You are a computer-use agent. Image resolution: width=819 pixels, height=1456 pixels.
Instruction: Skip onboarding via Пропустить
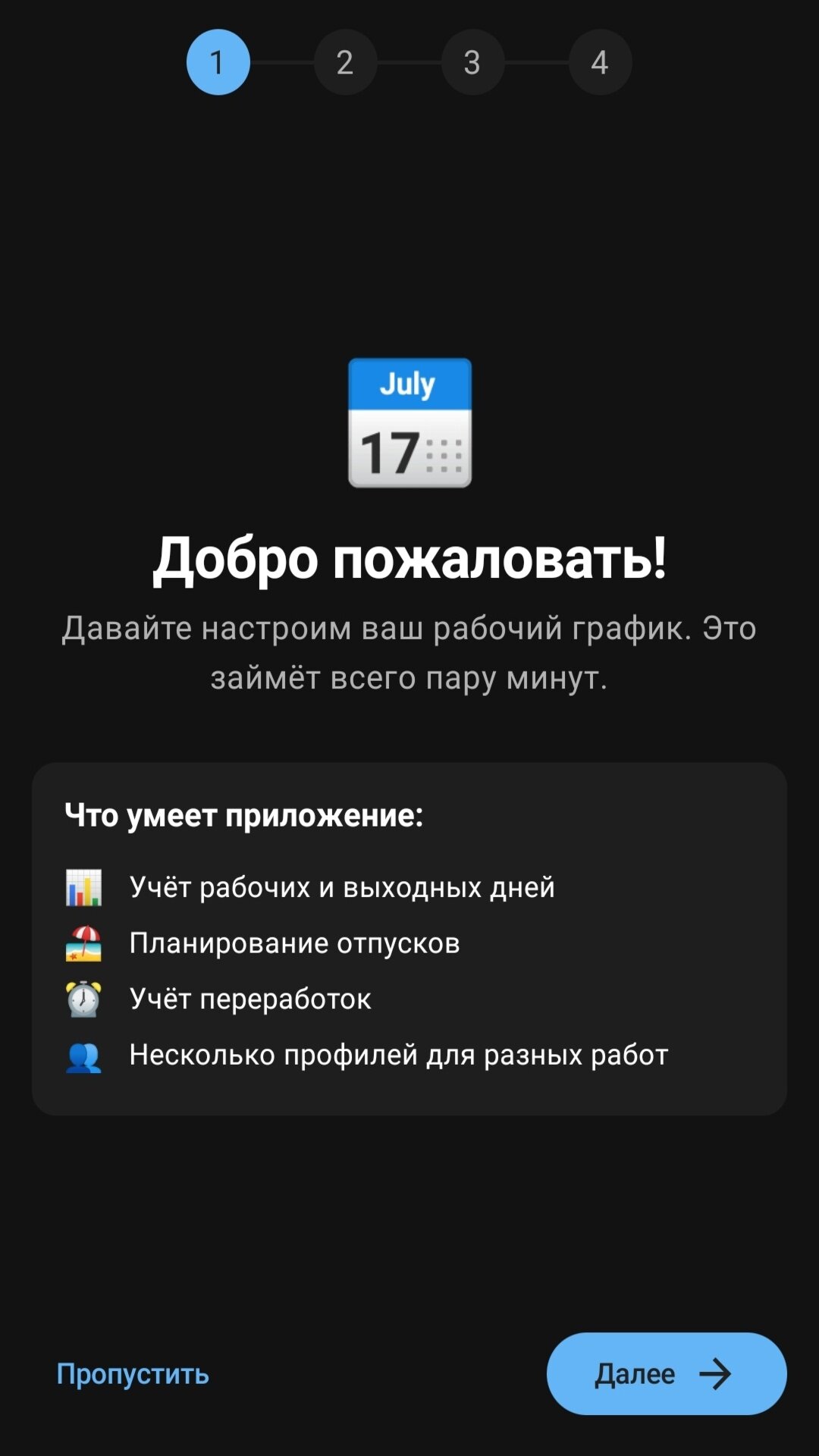coord(133,1374)
